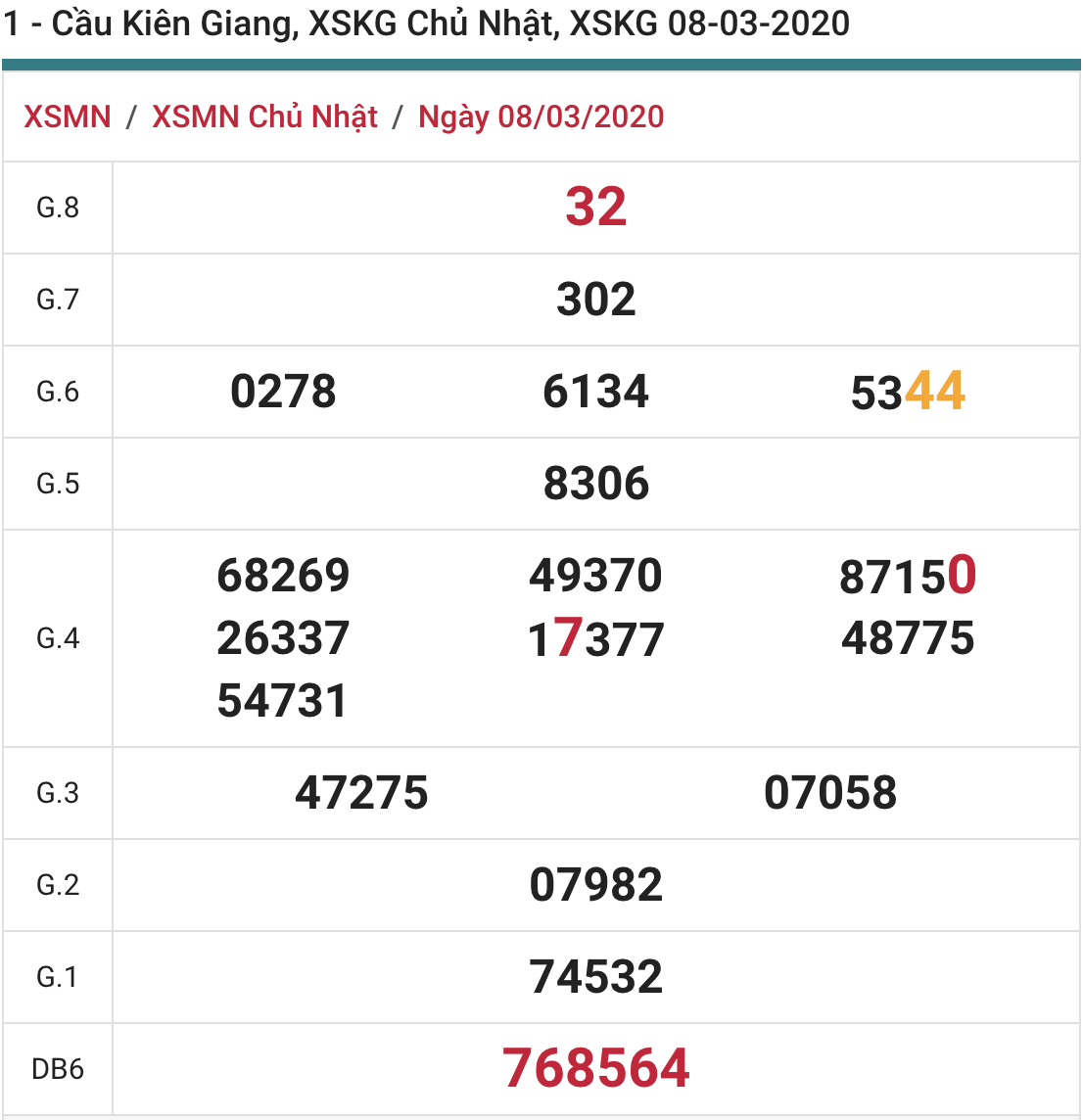
Task: Click the G.5 prize number 8306
Action: (x=595, y=482)
